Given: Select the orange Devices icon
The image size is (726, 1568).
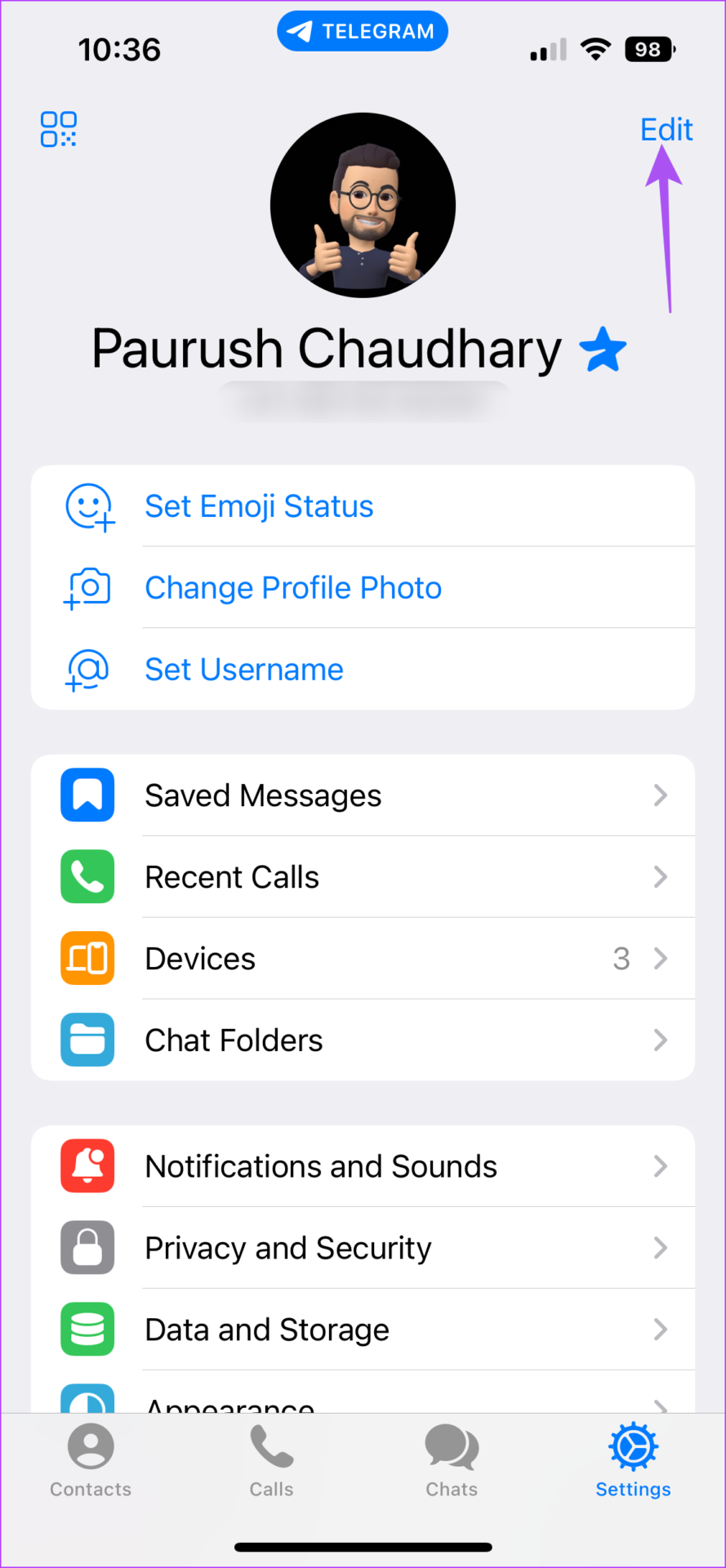Looking at the screenshot, I should click(x=87, y=958).
